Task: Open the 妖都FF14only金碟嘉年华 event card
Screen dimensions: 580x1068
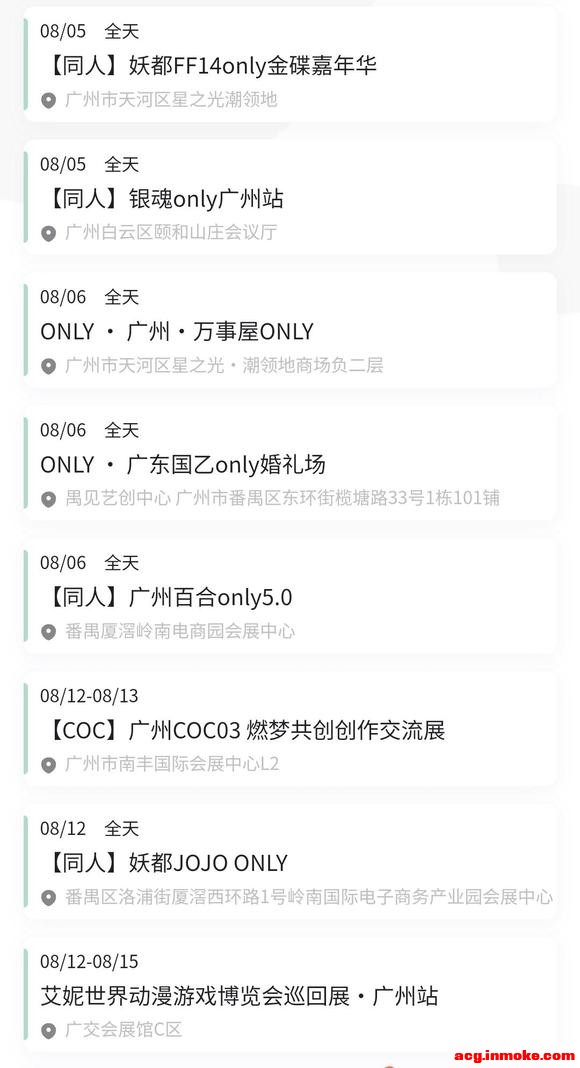Action: tap(290, 65)
